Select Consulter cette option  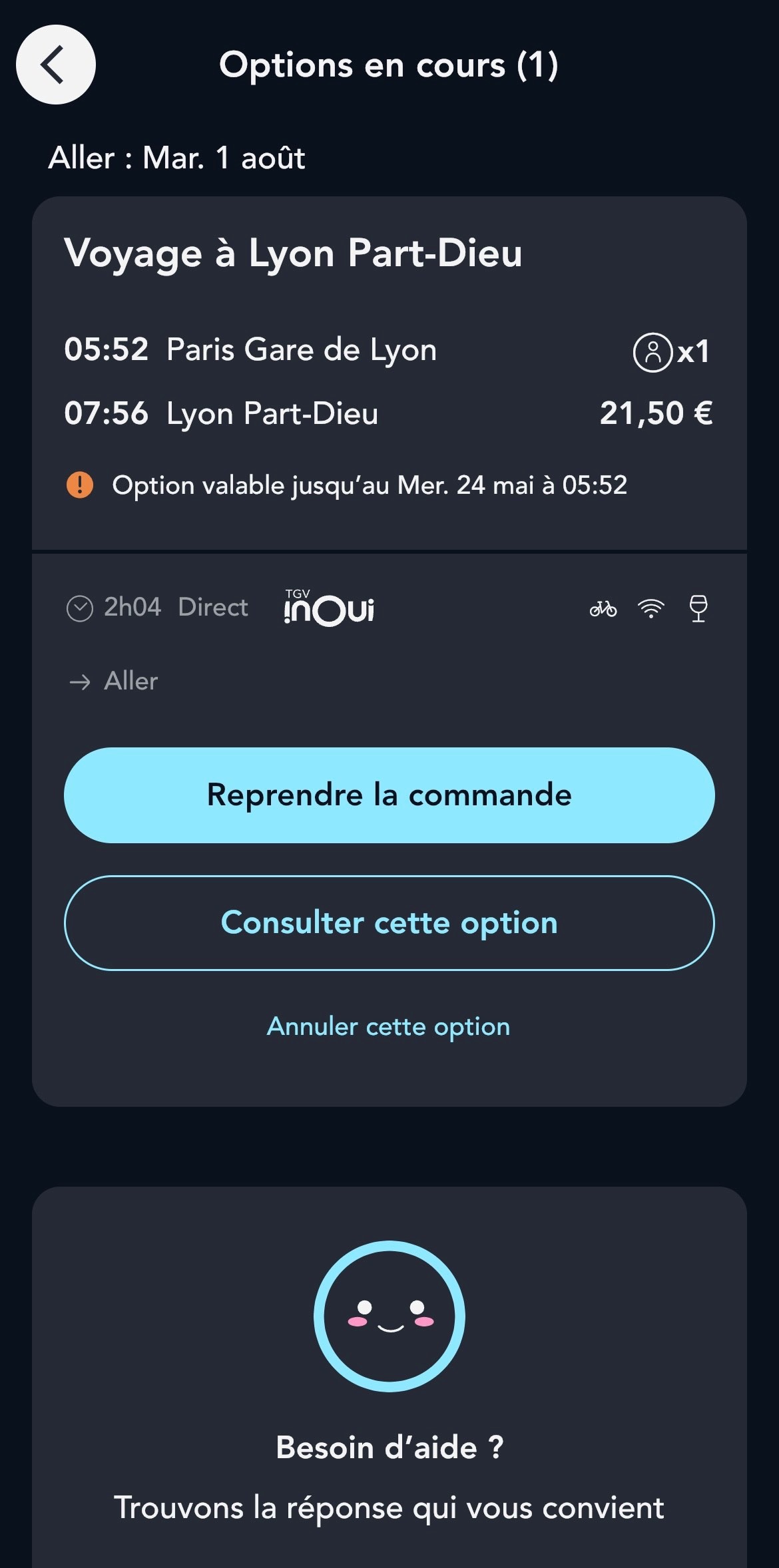[x=389, y=922]
